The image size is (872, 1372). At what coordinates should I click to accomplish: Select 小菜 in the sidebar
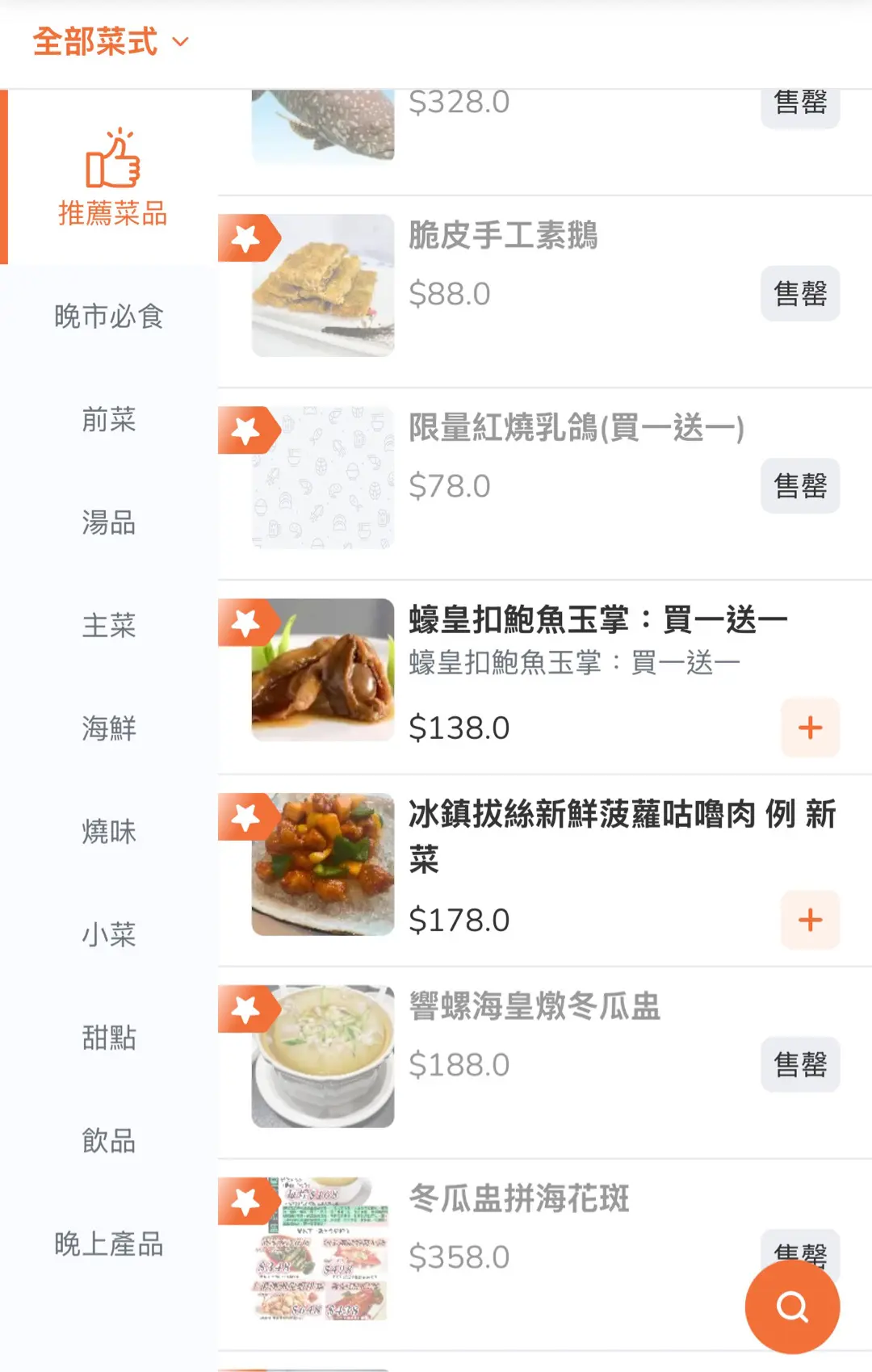[x=109, y=934]
